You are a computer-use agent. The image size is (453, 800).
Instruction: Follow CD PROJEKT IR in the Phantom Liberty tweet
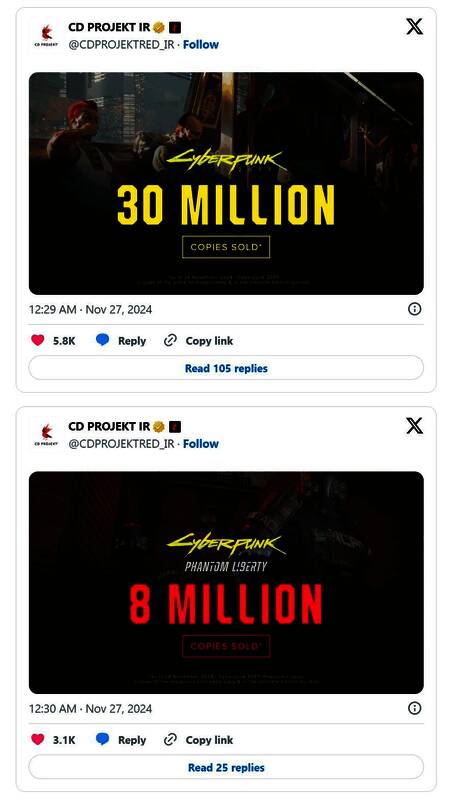(x=200, y=443)
